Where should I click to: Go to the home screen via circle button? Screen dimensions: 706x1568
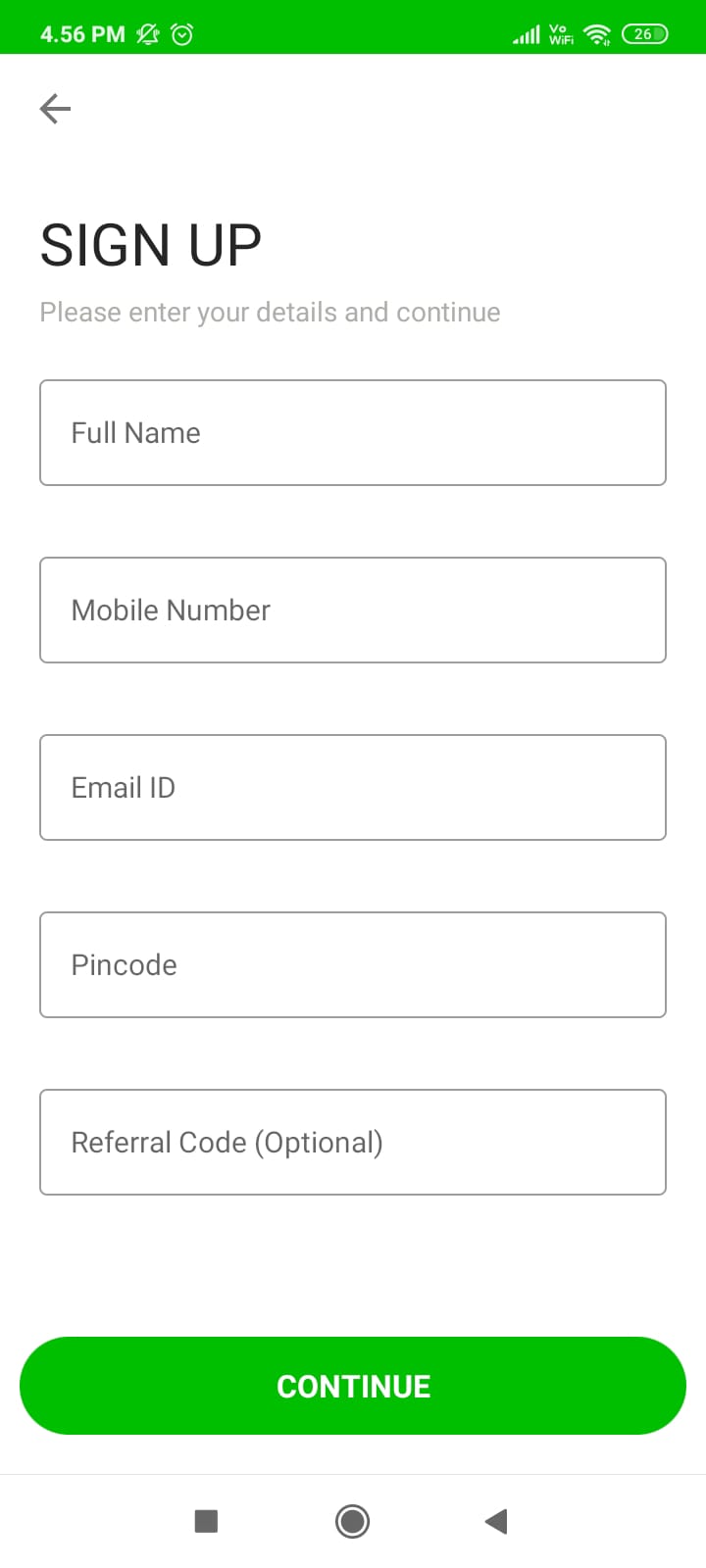[352, 1521]
